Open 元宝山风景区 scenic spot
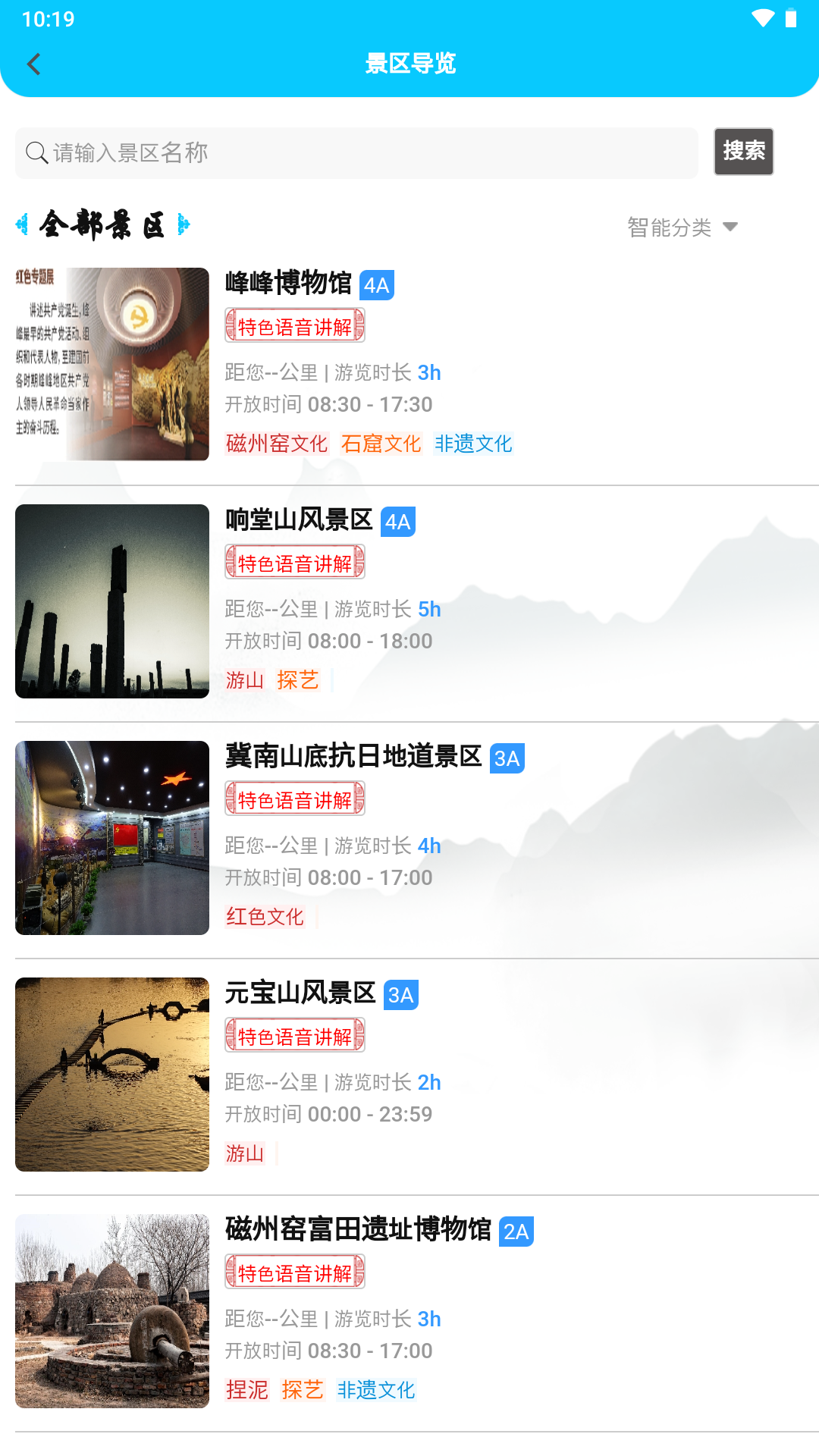The width and height of the screenshot is (819, 1456). tap(300, 993)
